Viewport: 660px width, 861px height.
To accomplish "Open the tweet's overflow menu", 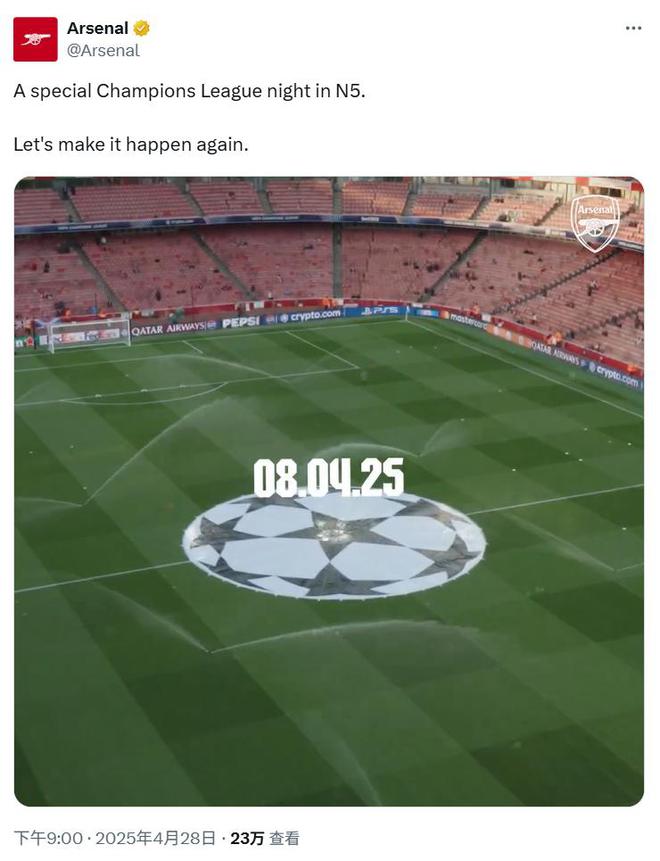I will point(633,28).
